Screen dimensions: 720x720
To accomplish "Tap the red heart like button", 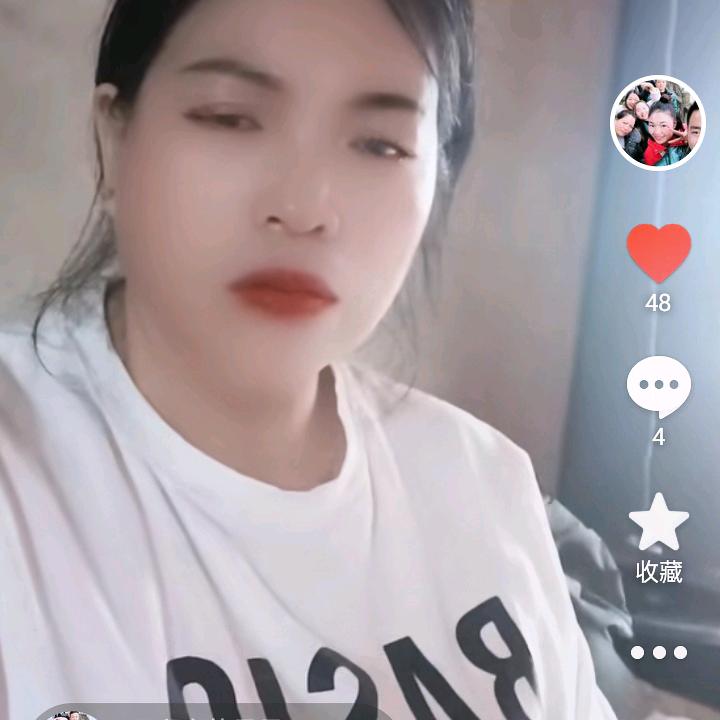I will click(658, 252).
